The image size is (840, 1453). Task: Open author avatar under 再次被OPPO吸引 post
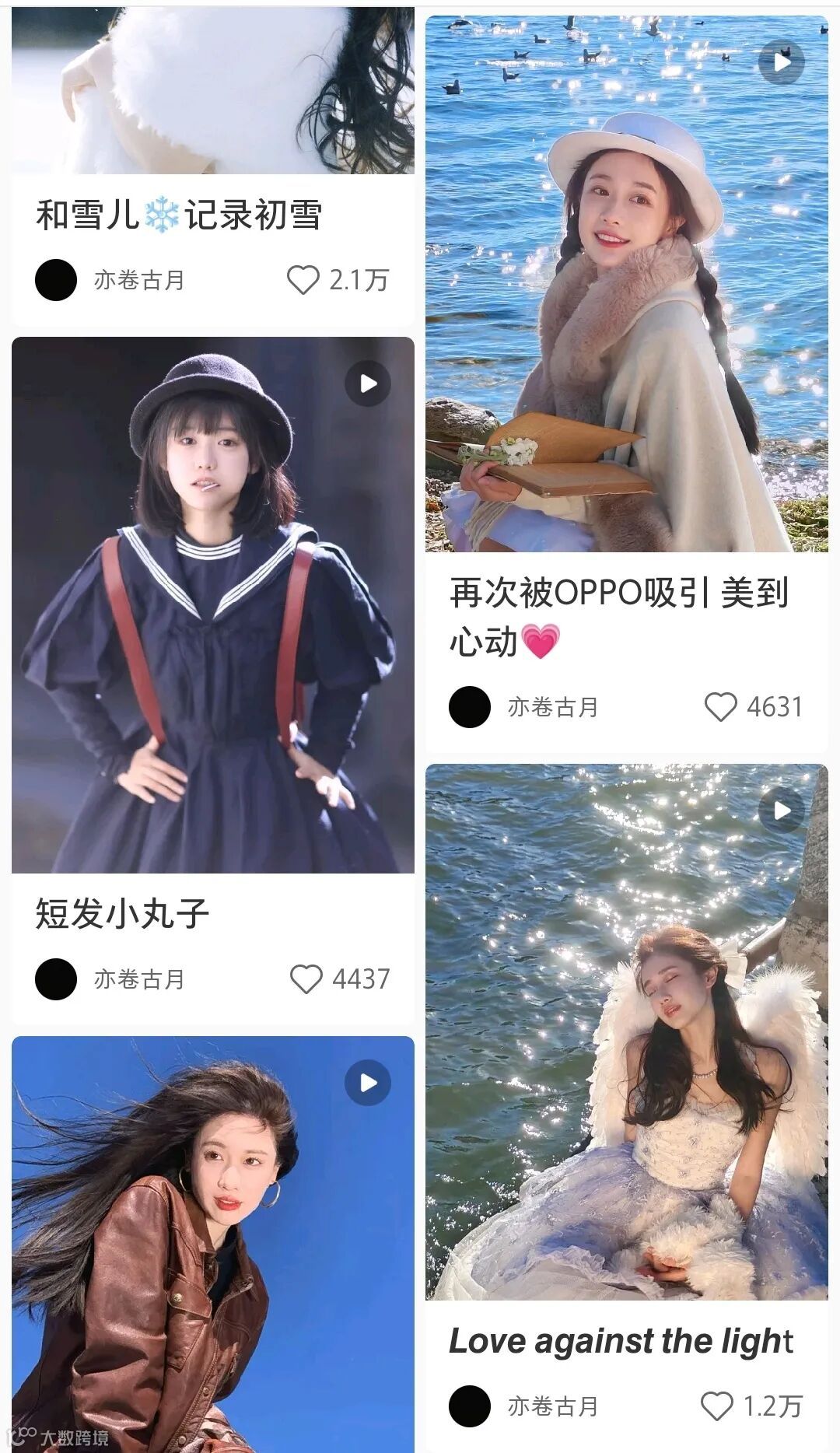[470, 707]
